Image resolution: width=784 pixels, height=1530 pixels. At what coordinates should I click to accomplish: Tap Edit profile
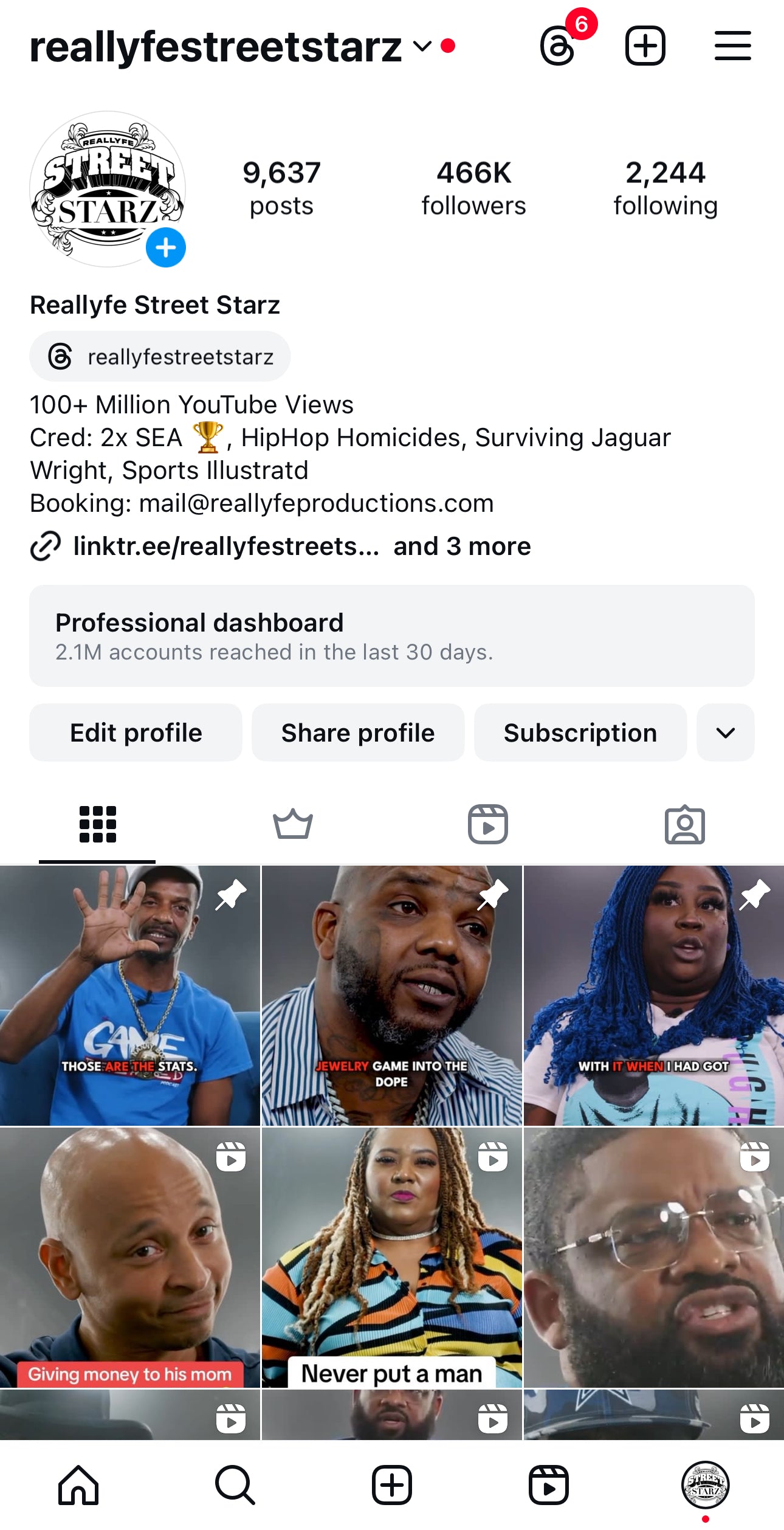(x=136, y=733)
